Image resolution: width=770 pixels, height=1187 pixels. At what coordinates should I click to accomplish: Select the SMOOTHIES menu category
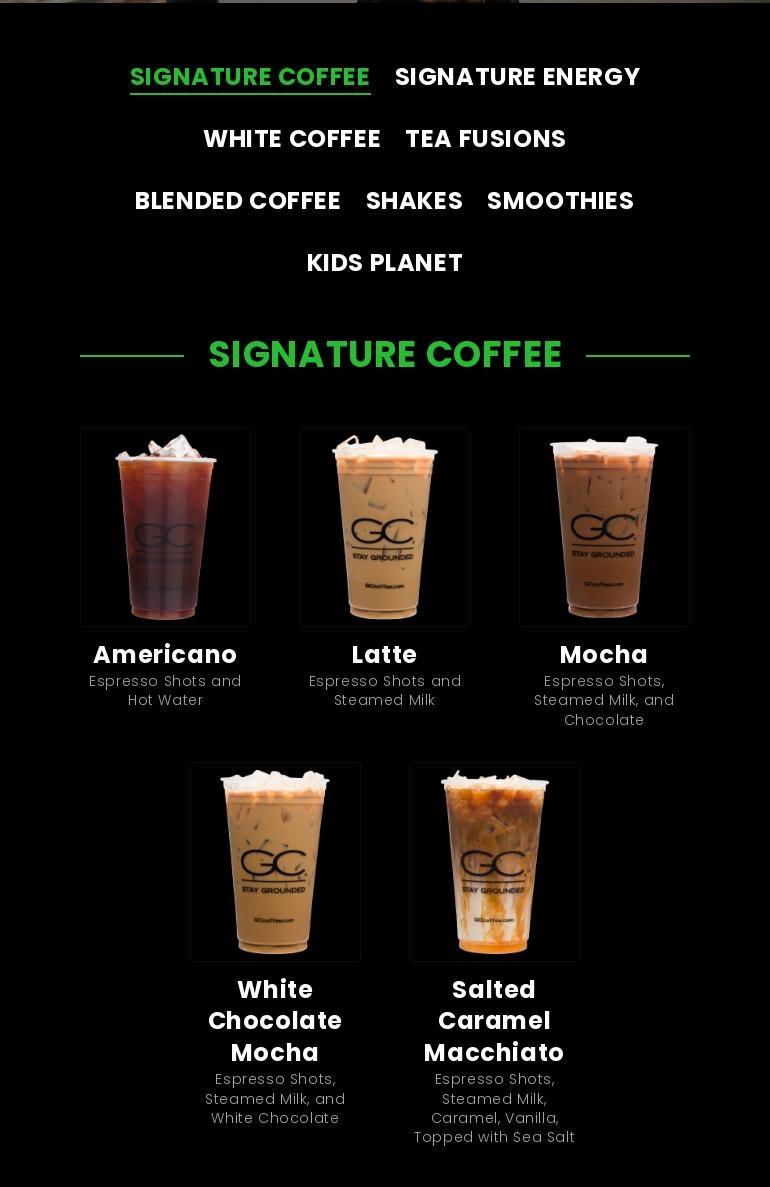pyautogui.click(x=560, y=200)
